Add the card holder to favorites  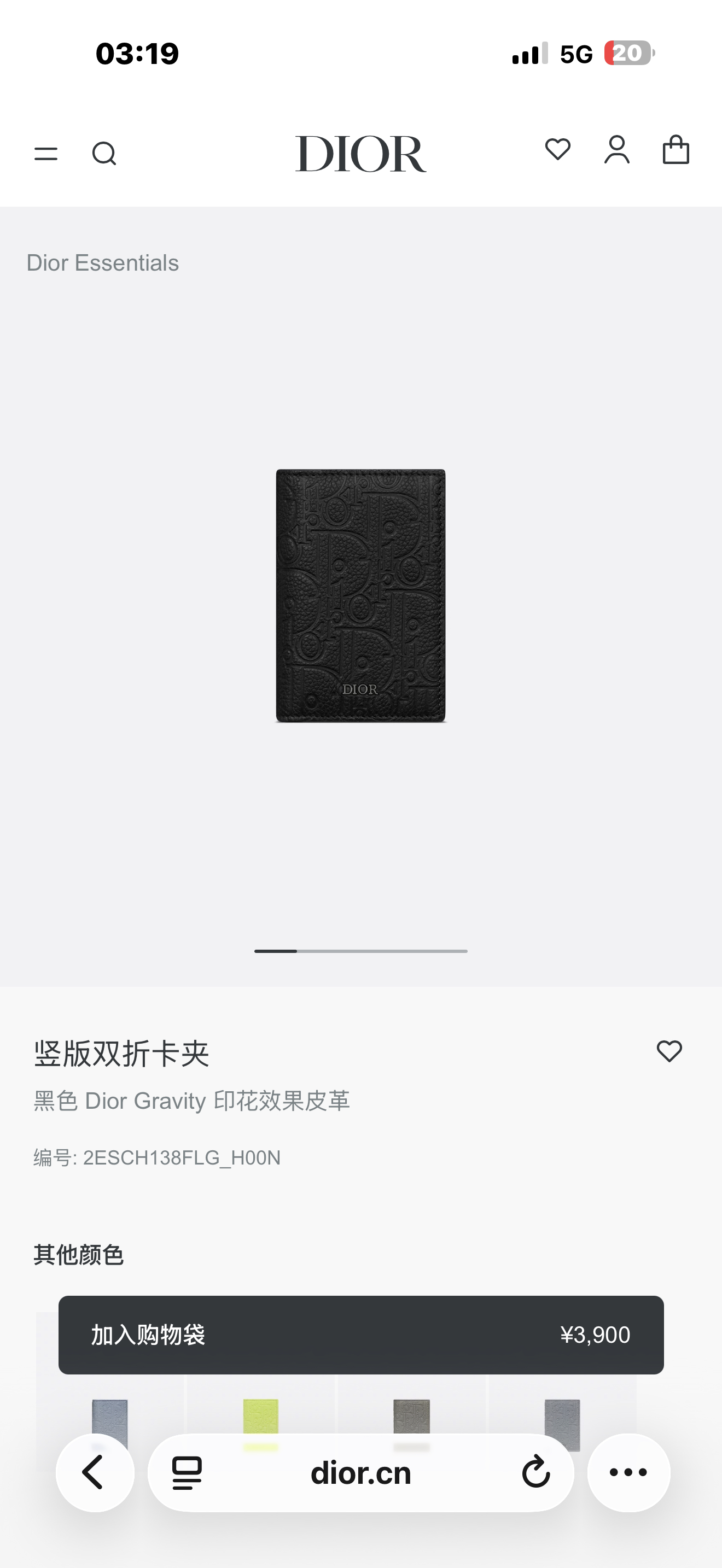[669, 1051]
